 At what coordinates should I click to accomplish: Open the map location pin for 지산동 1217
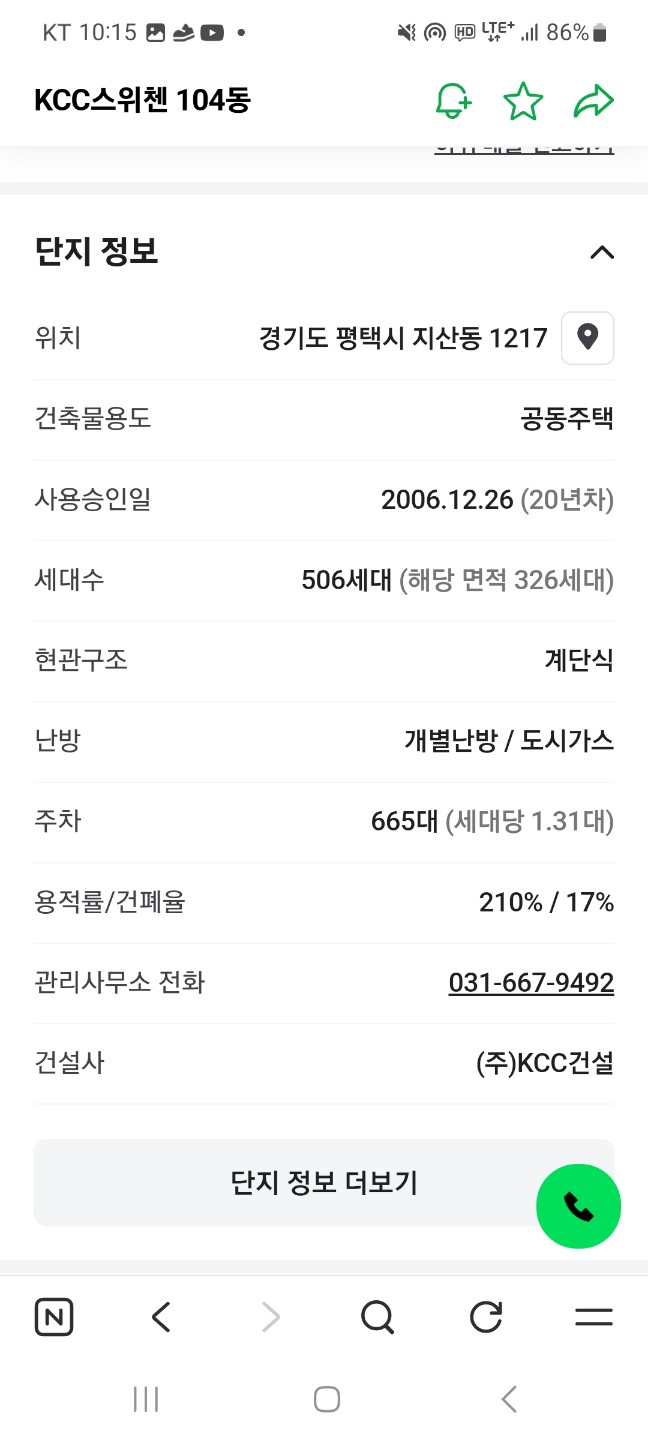click(588, 338)
